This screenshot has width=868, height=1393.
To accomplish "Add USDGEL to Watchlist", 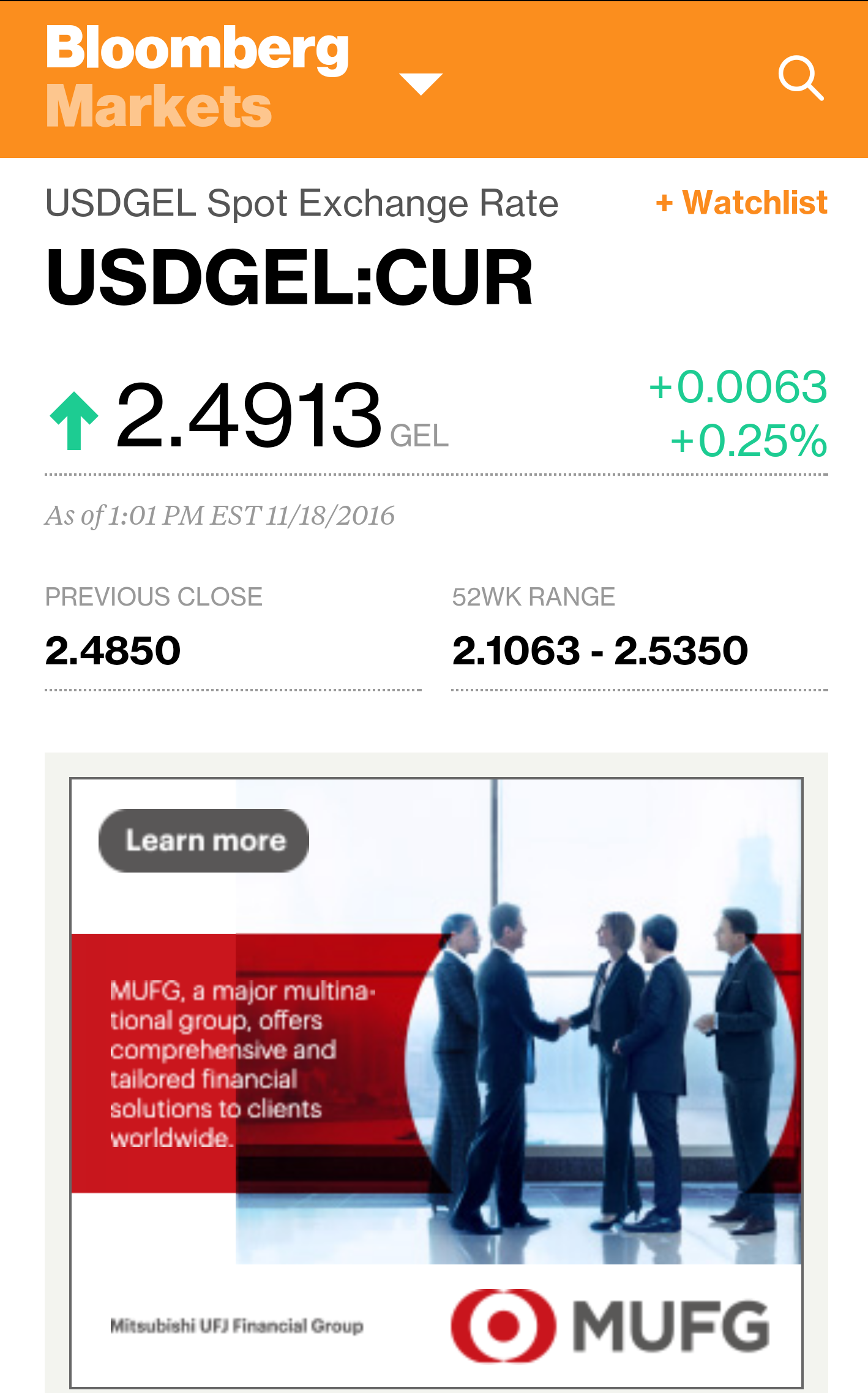I will click(741, 203).
